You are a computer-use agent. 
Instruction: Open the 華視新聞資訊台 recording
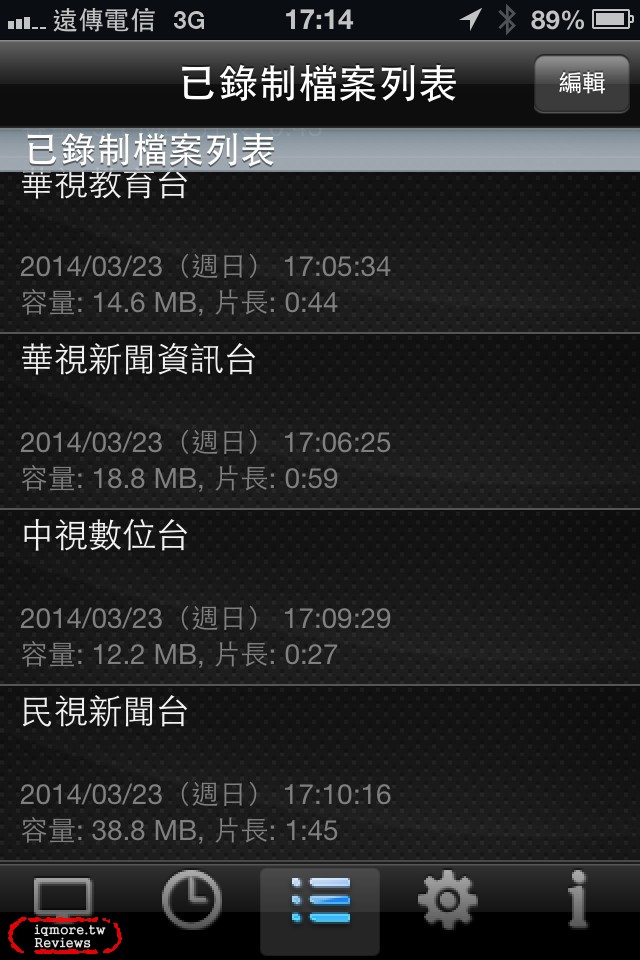pos(320,421)
